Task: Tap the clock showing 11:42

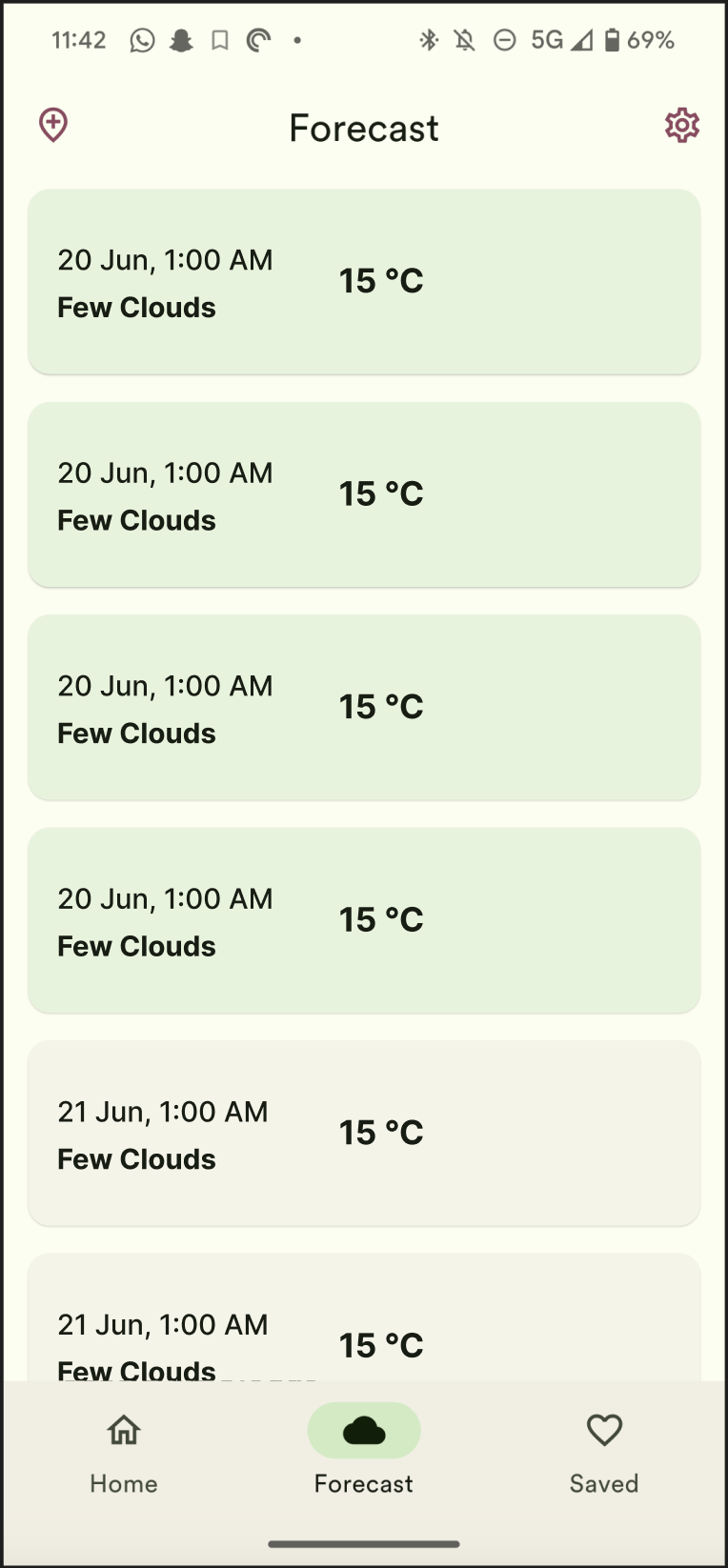Action: coord(78,40)
